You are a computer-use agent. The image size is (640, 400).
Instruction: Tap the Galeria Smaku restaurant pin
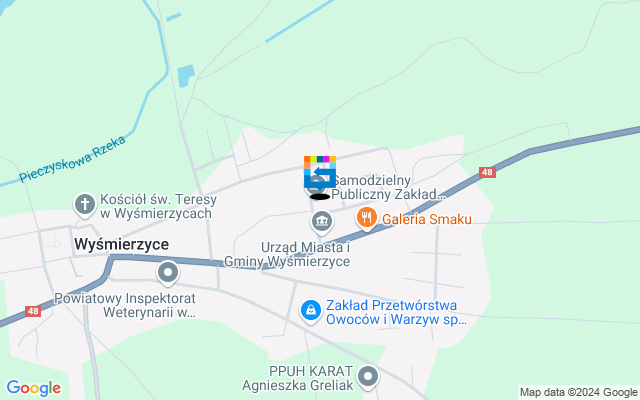pos(367,217)
